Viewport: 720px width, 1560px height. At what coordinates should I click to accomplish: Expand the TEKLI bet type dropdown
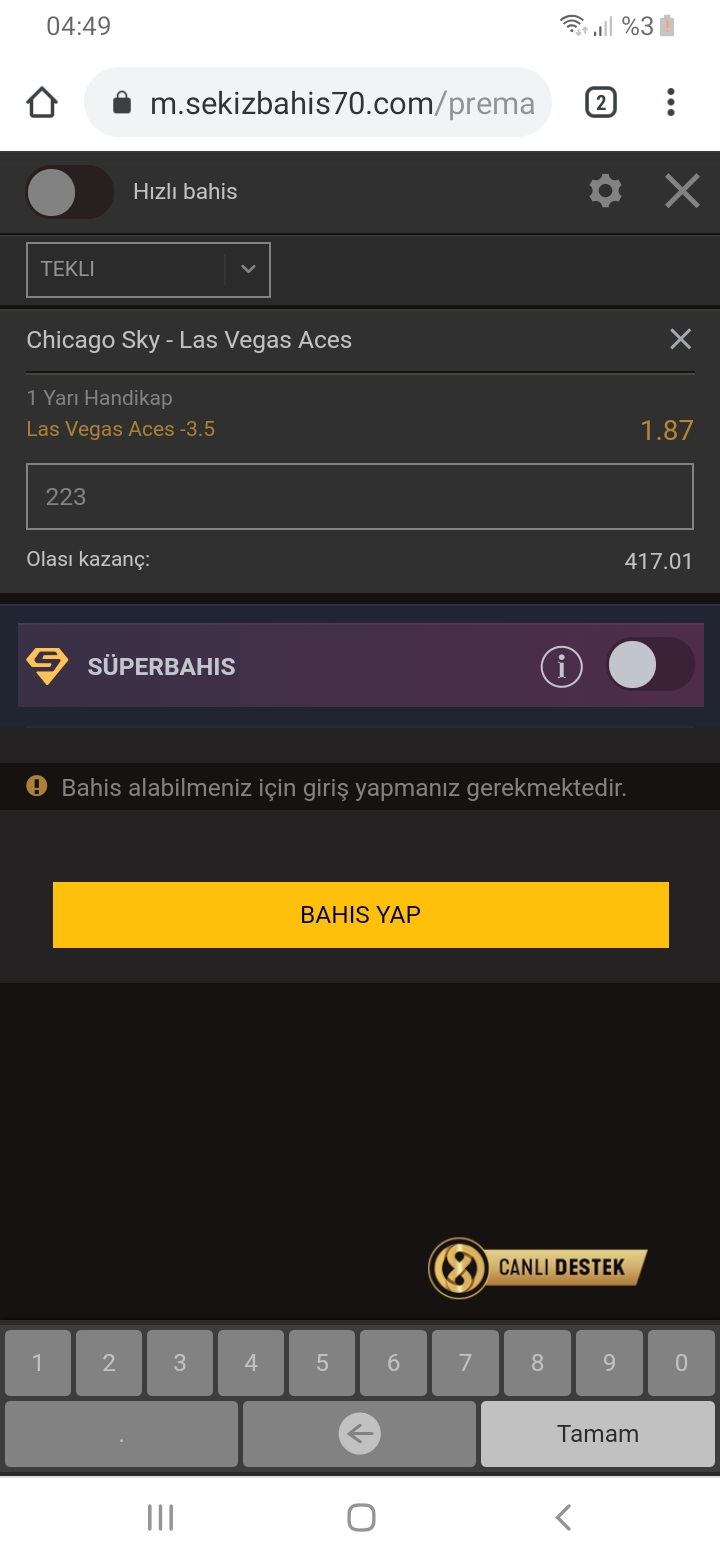point(148,269)
